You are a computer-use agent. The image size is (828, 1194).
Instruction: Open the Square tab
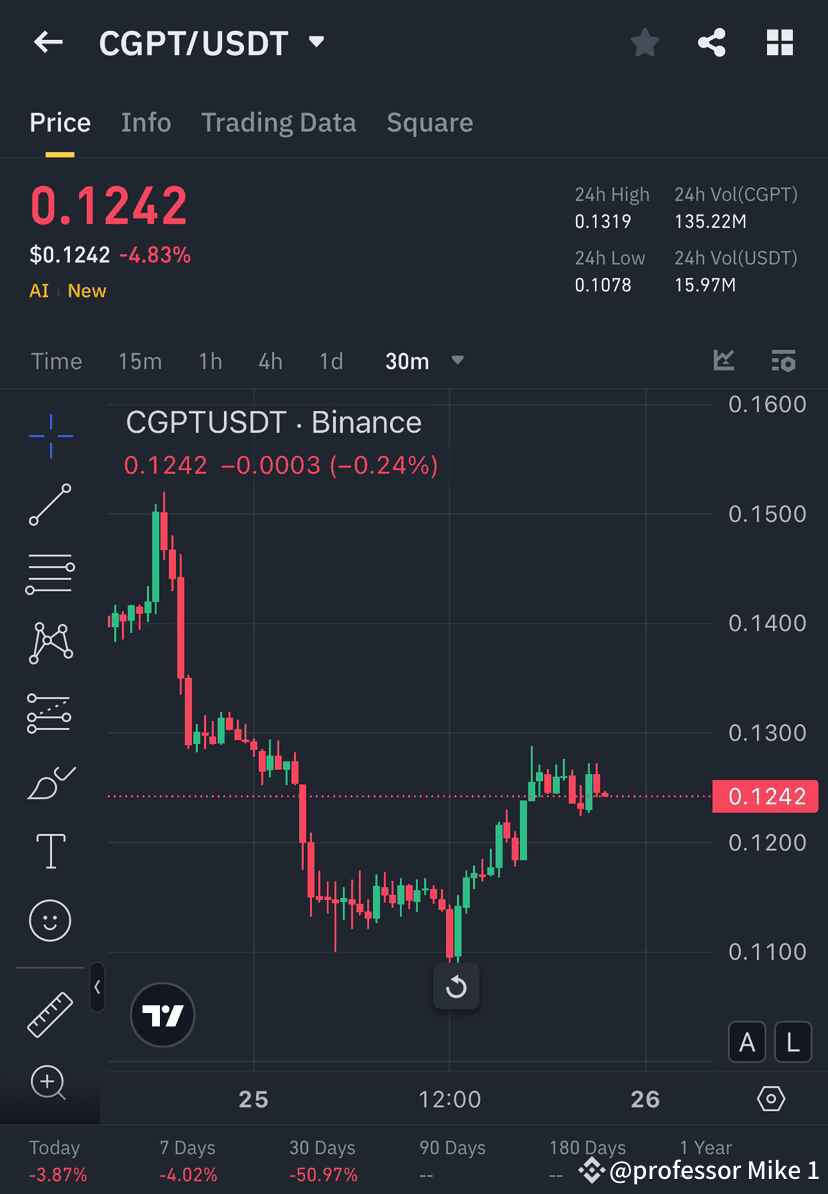(x=429, y=122)
